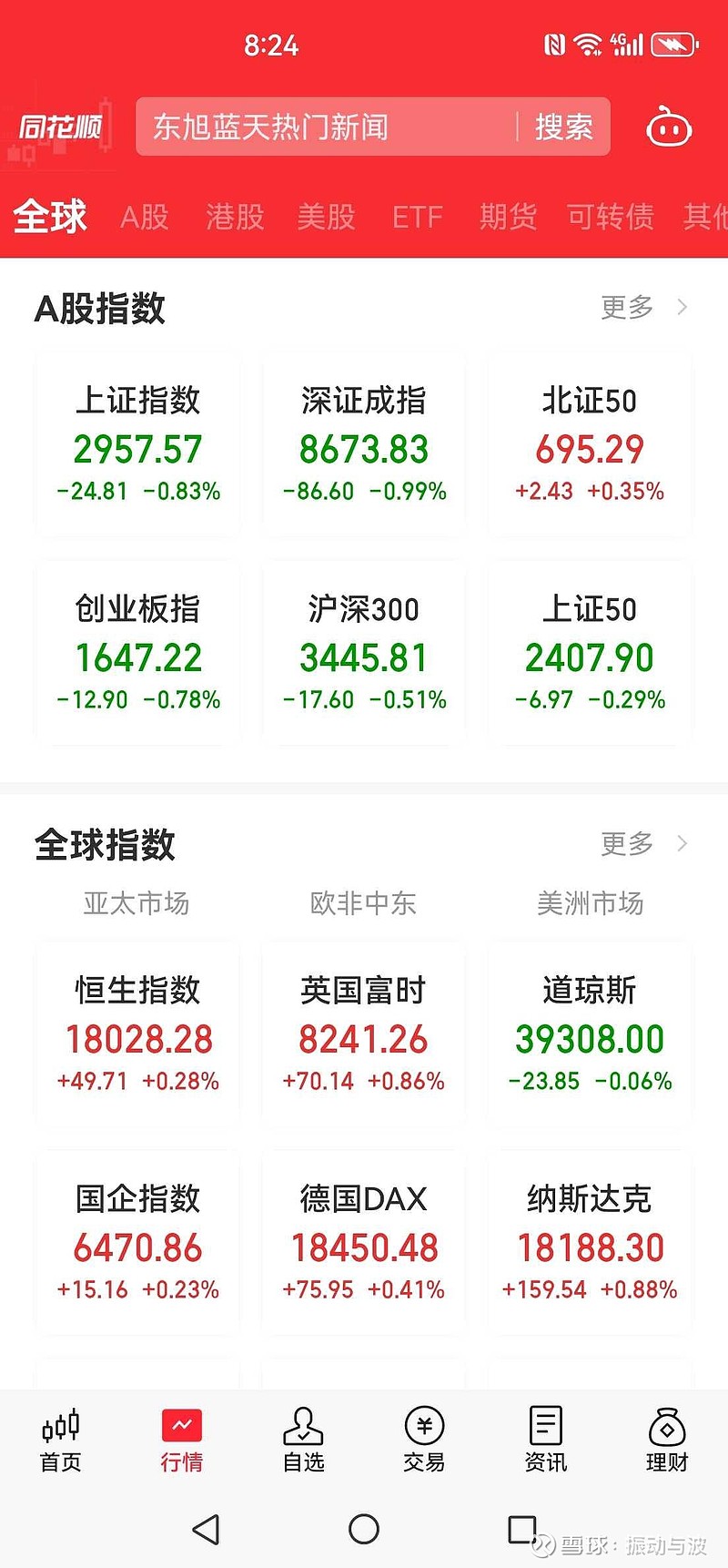The image size is (728, 1568).
Task: Select the 期货 tab
Action: pyautogui.click(x=508, y=217)
